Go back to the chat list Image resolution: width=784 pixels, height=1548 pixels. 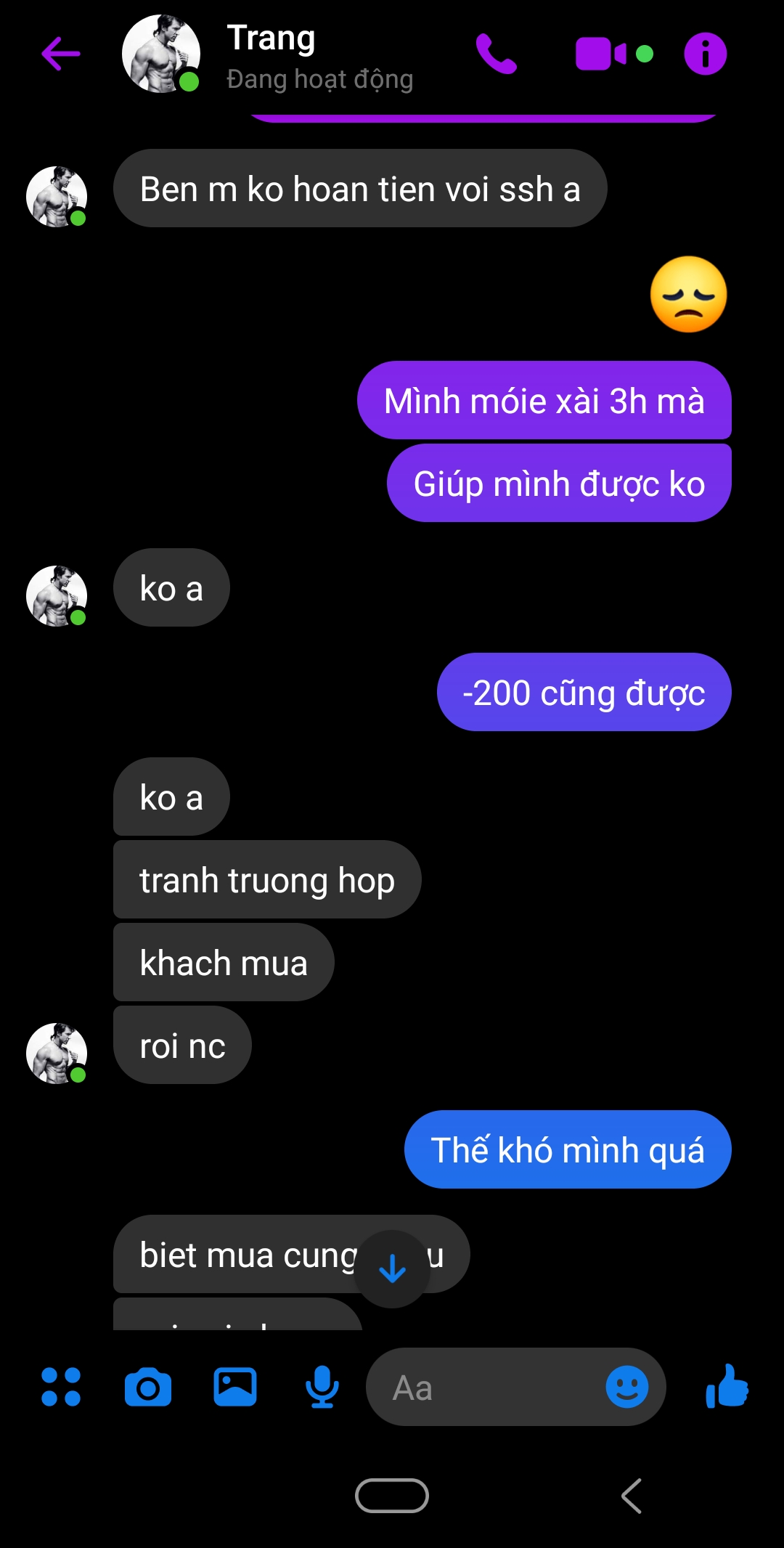pos(60,54)
